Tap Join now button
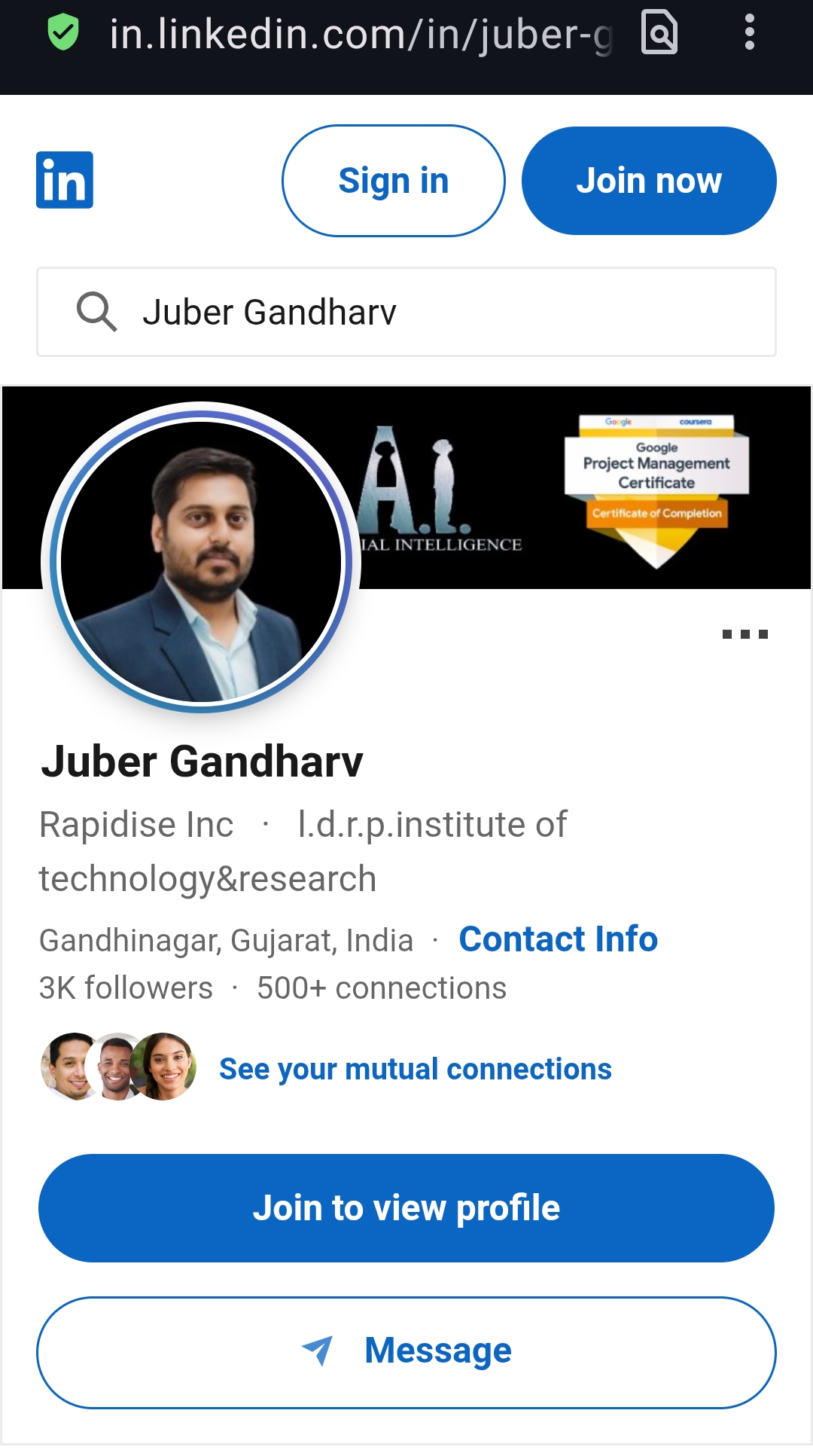Image resolution: width=813 pixels, height=1456 pixels. 648,181
